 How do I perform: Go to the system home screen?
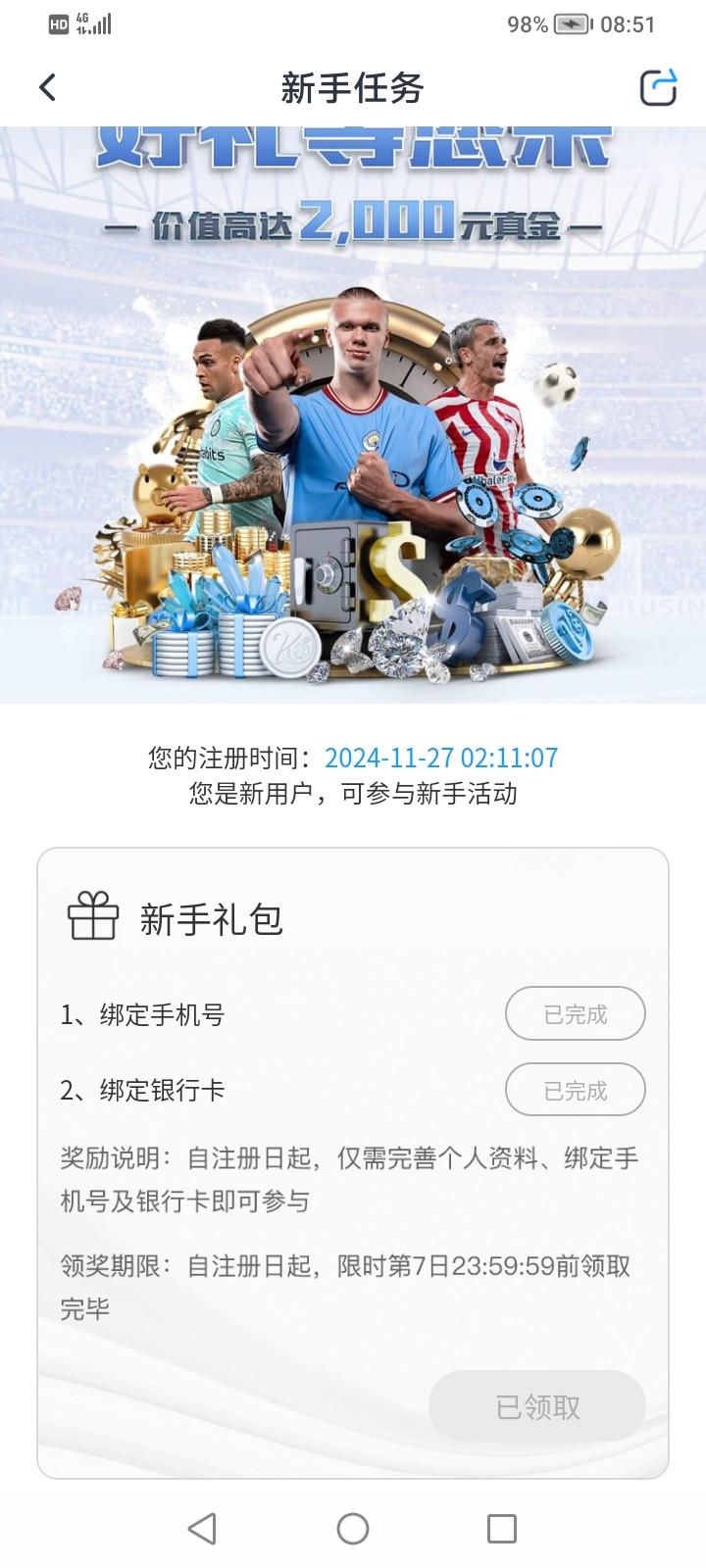(x=353, y=1529)
